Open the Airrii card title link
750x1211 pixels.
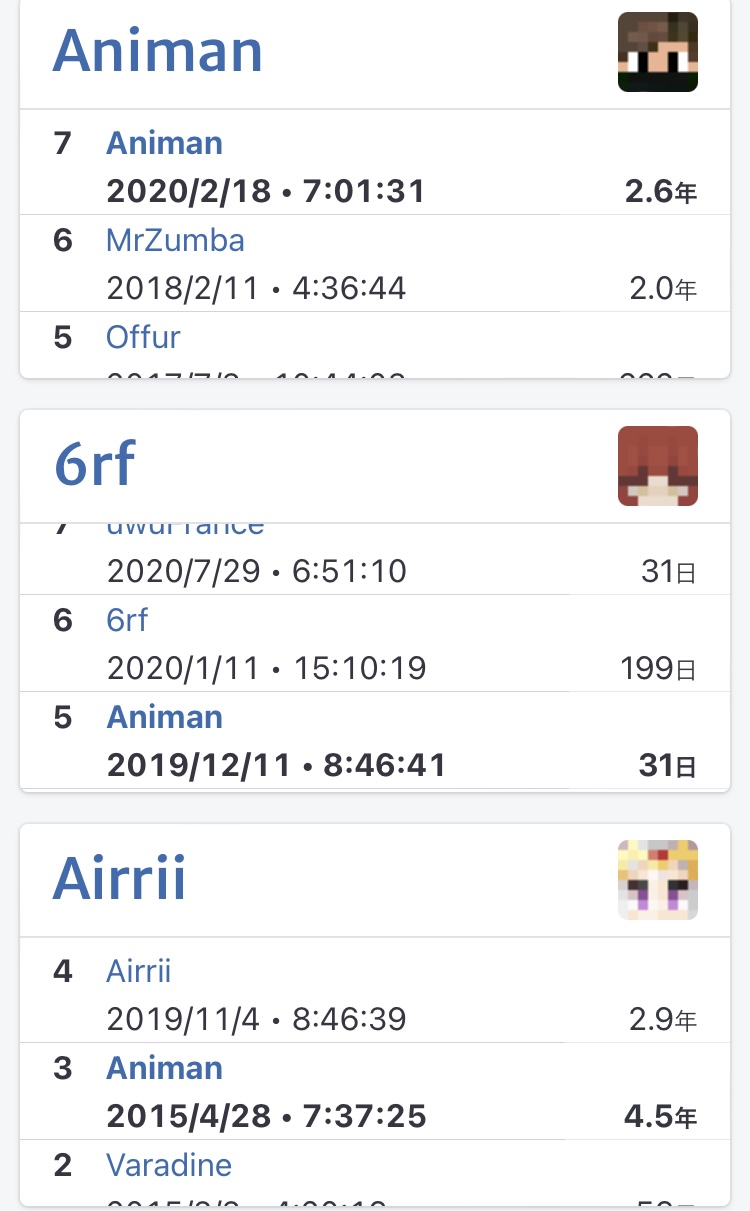120,878
